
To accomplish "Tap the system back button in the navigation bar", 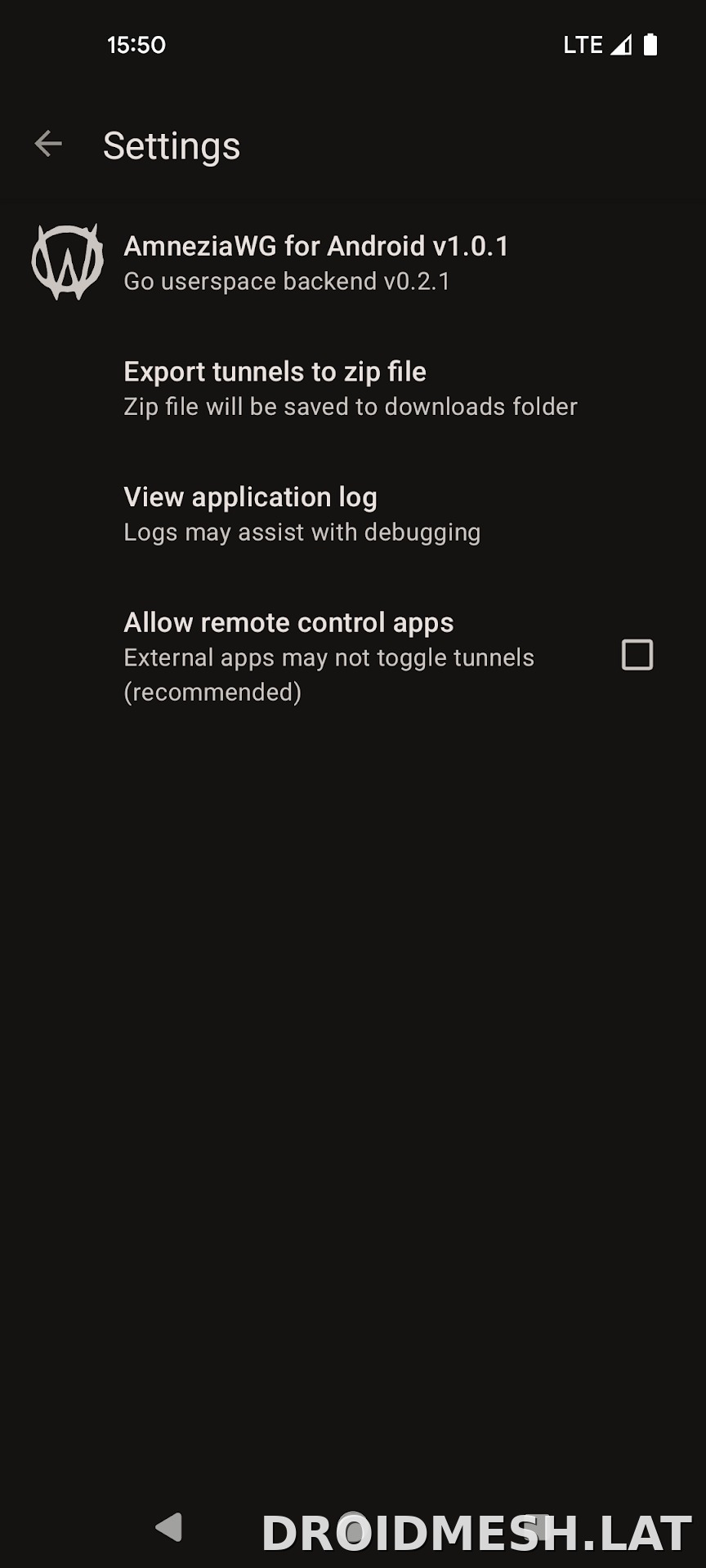I will (x=169, y=1526).
